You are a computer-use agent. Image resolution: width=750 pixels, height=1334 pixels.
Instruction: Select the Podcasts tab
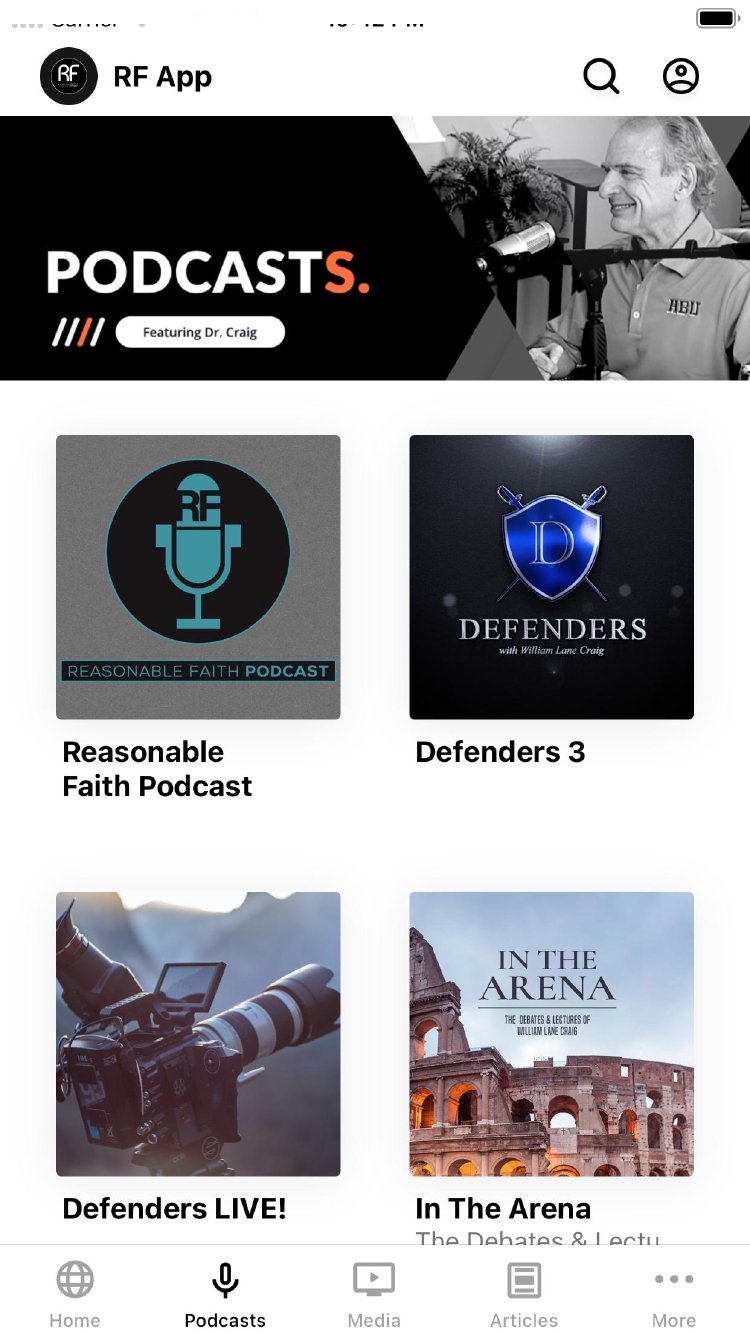tap(225, 1294)
